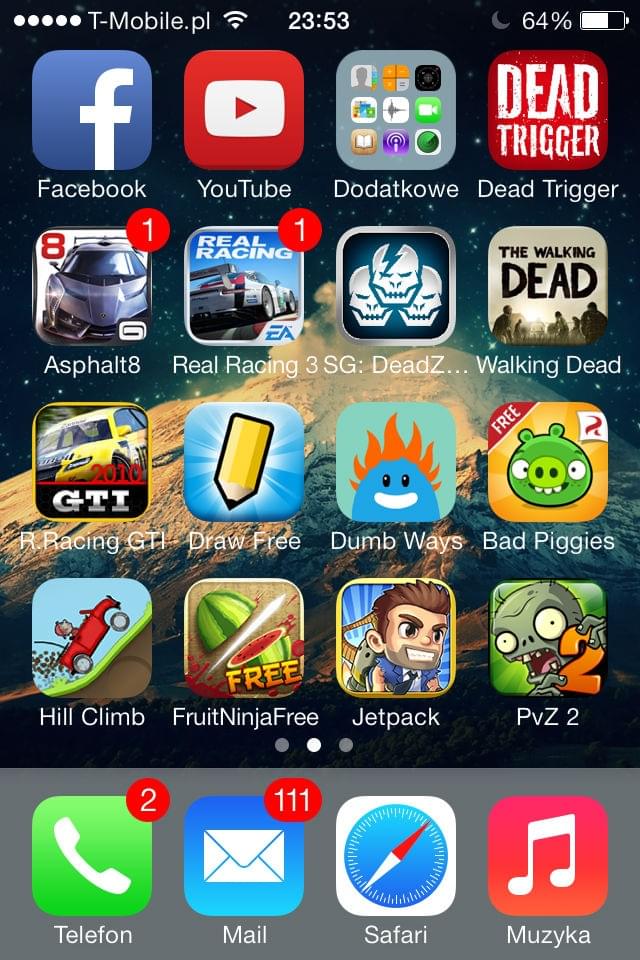Screen dimensions: 640x960
Task: Start the Walking Dead app
Action: tap(548, 286)
